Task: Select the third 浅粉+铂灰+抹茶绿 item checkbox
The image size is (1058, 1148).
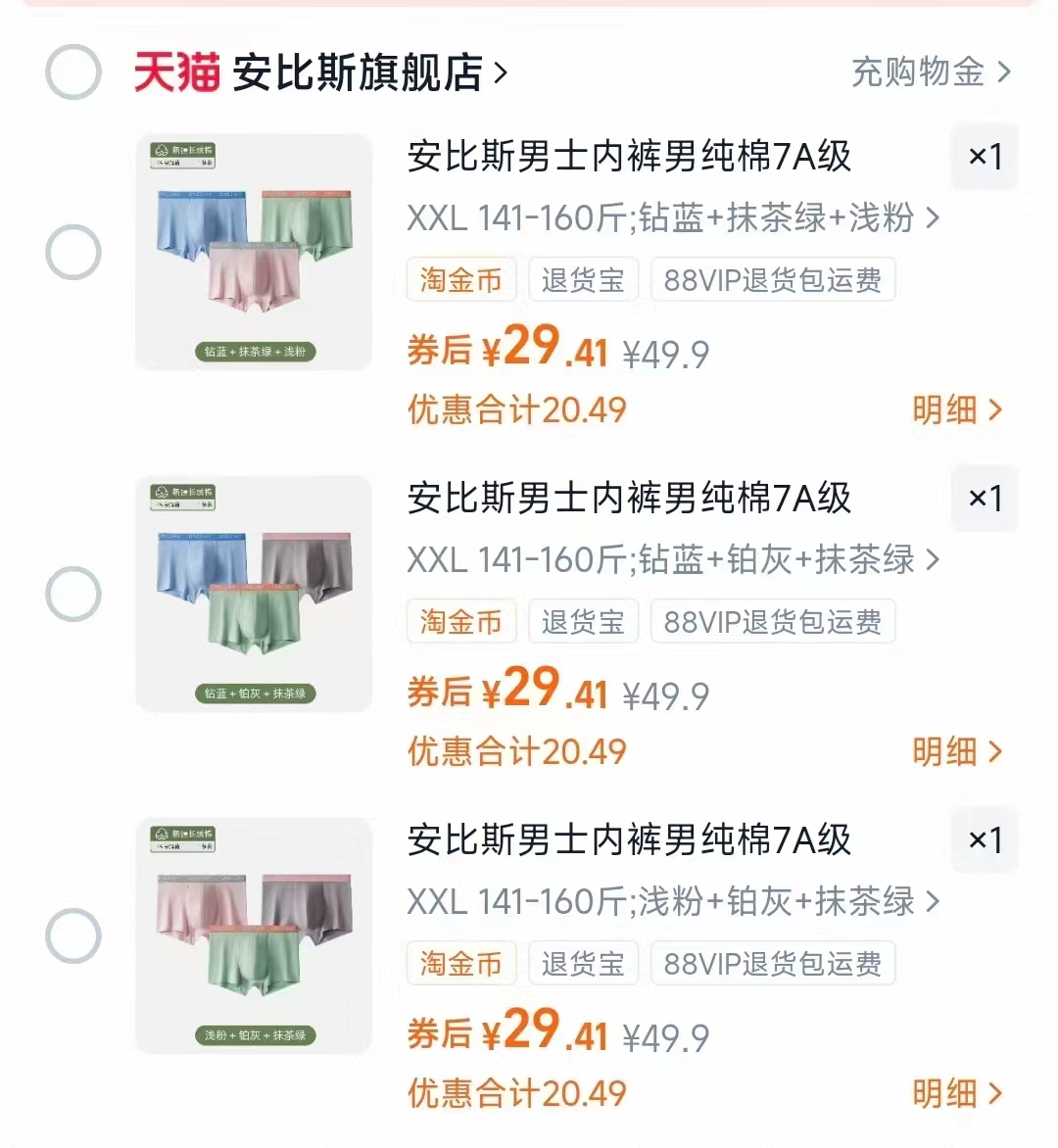Action: point(72,935)
